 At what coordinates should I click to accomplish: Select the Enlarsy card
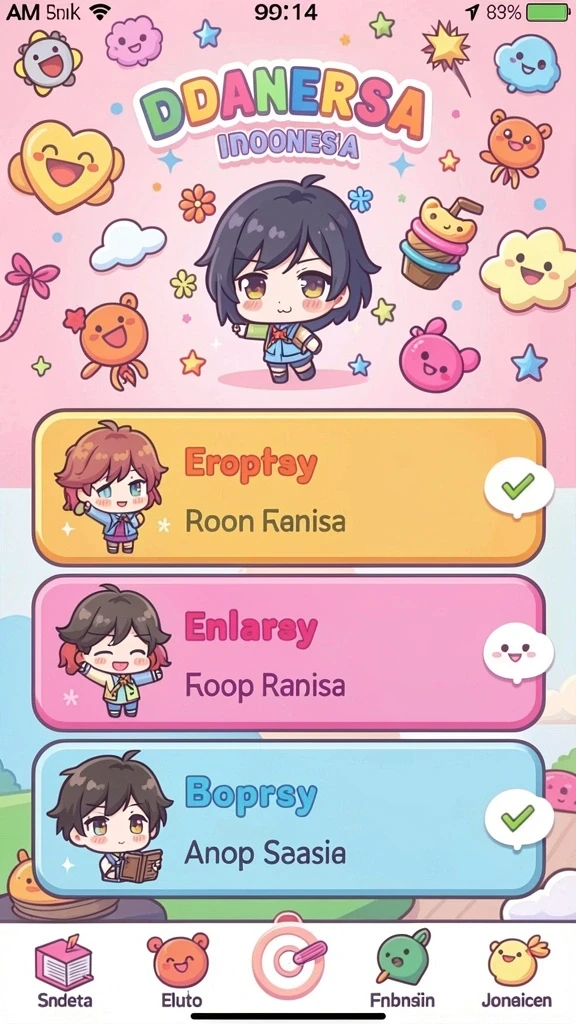288,653
